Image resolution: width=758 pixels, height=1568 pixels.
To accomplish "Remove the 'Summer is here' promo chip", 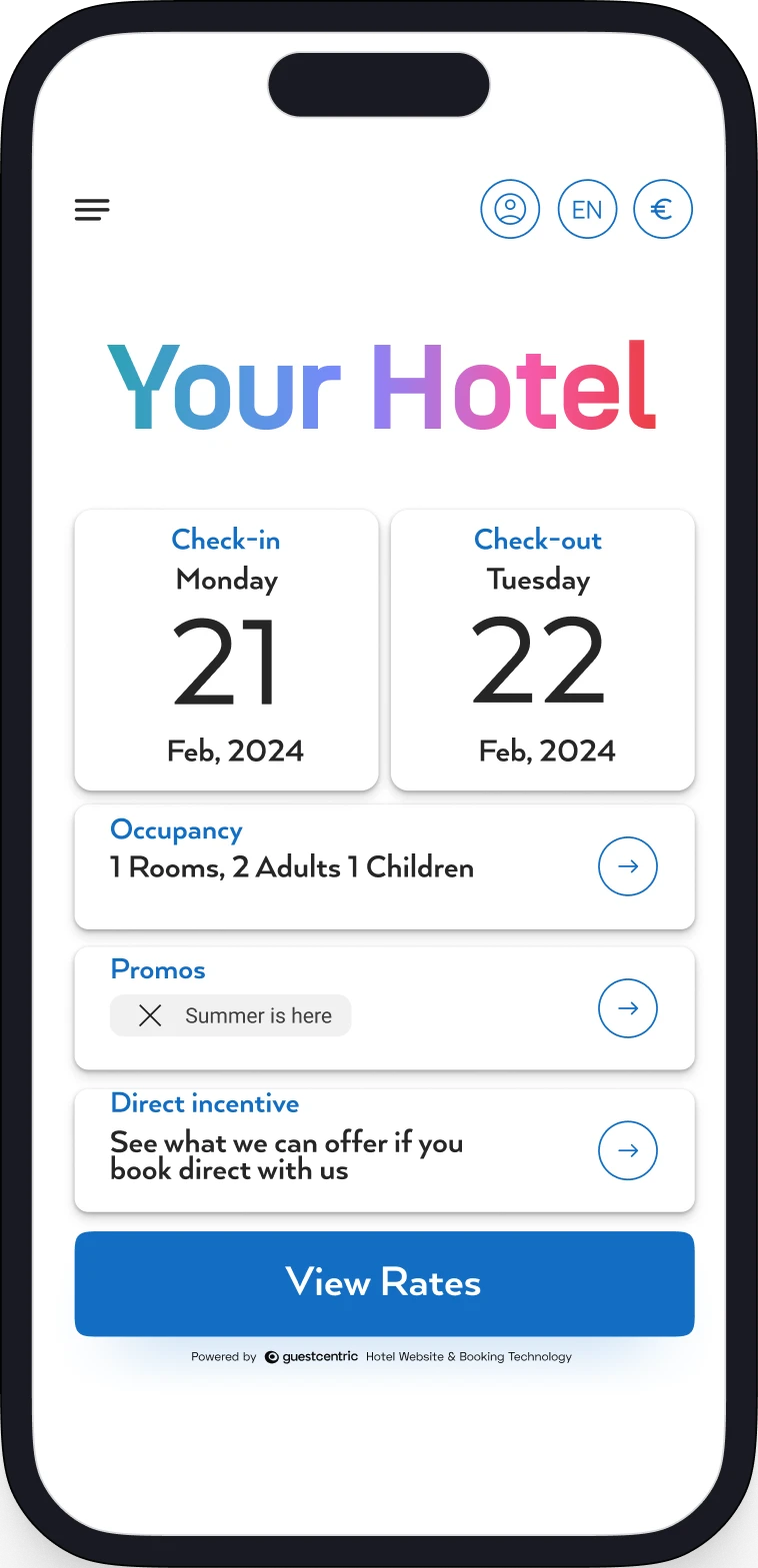I will 150,1015.
